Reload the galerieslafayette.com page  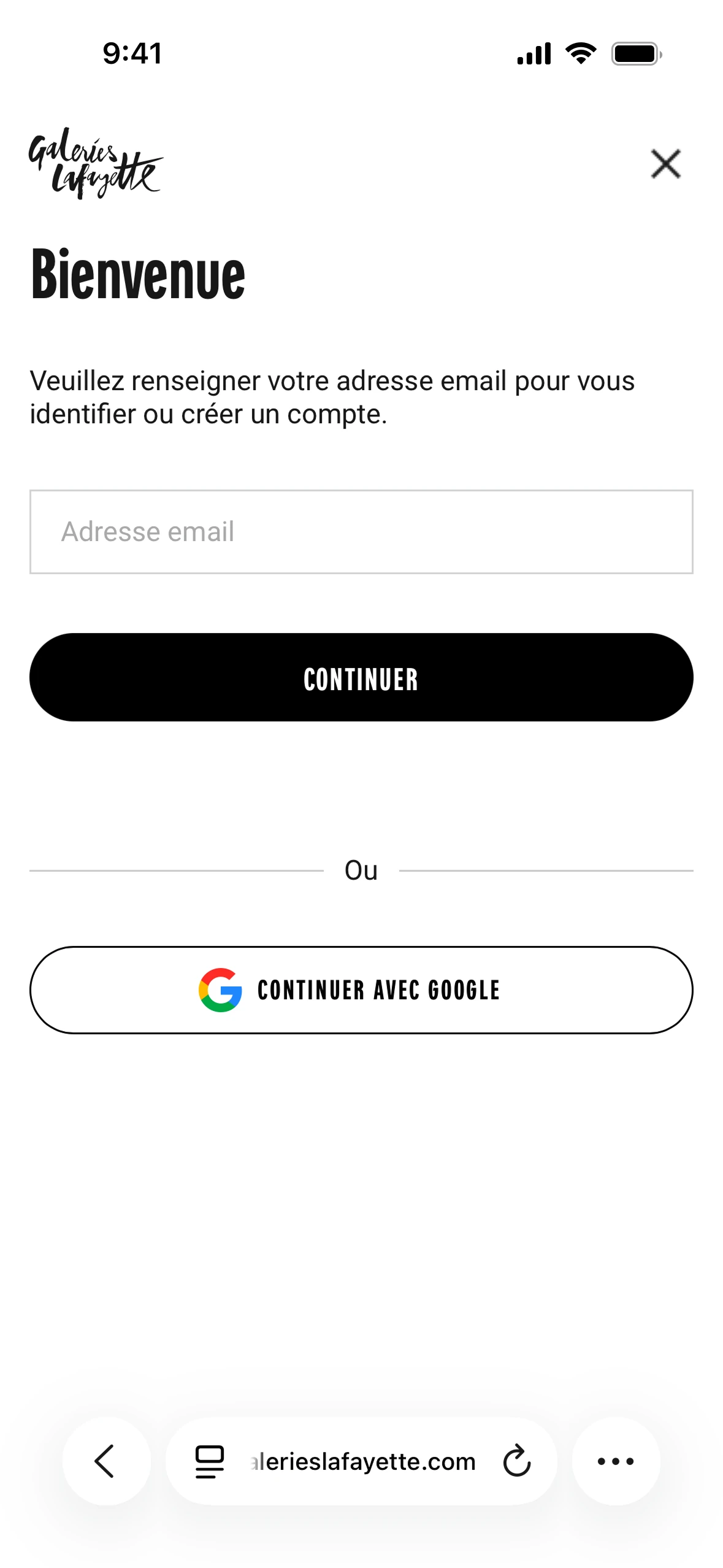pyautogui.click(x=516, y=1461)
